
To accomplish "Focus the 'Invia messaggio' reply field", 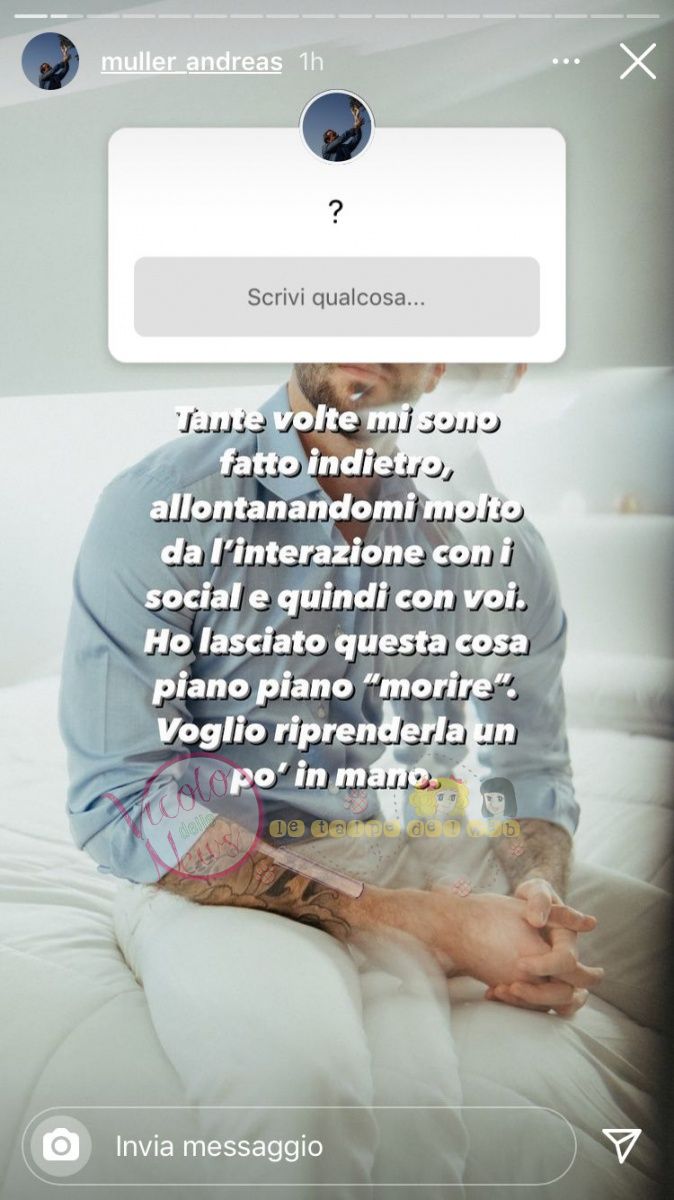I will coord(330,1146).
